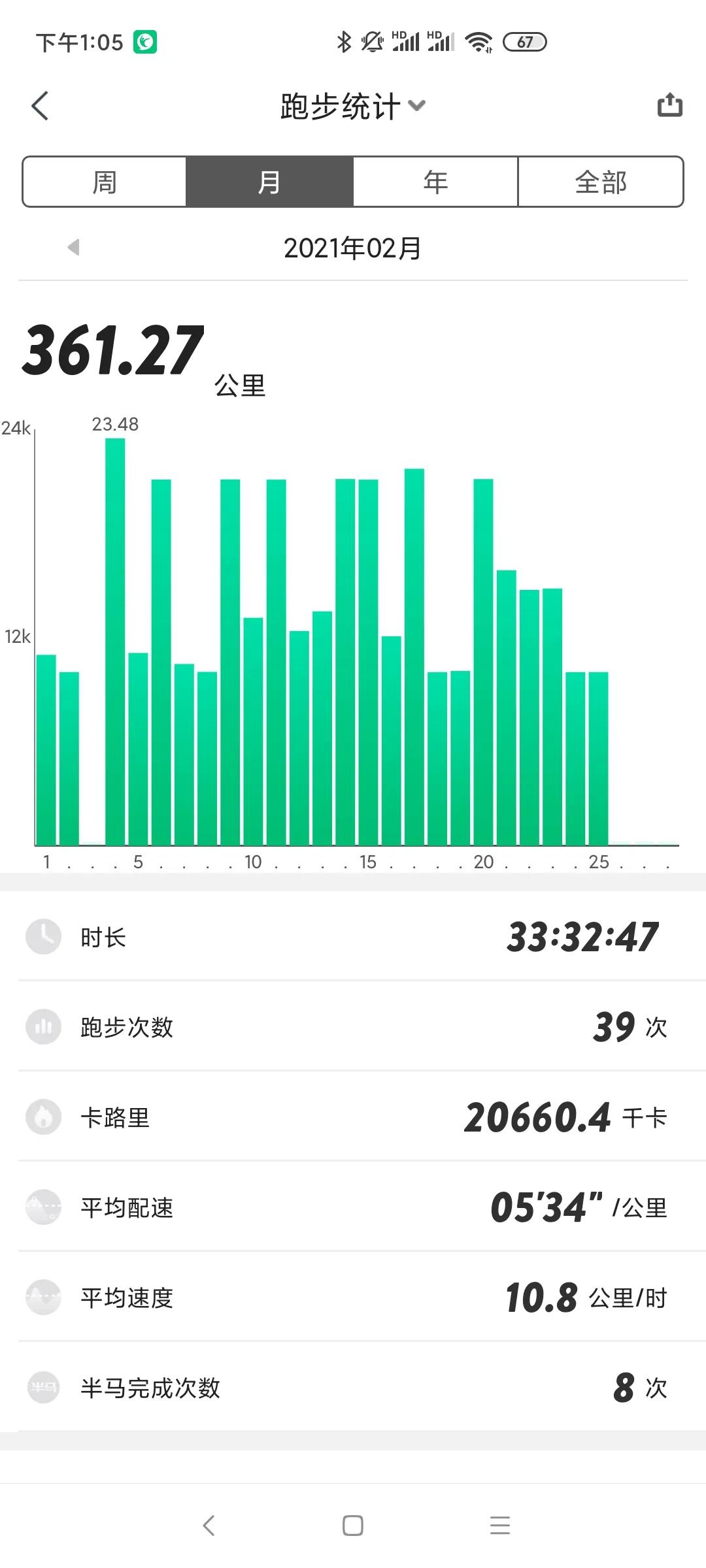Tap the bar chart icon beside 跑步次数
This screenshot has width=706, height=1568.
point(43,1026)
